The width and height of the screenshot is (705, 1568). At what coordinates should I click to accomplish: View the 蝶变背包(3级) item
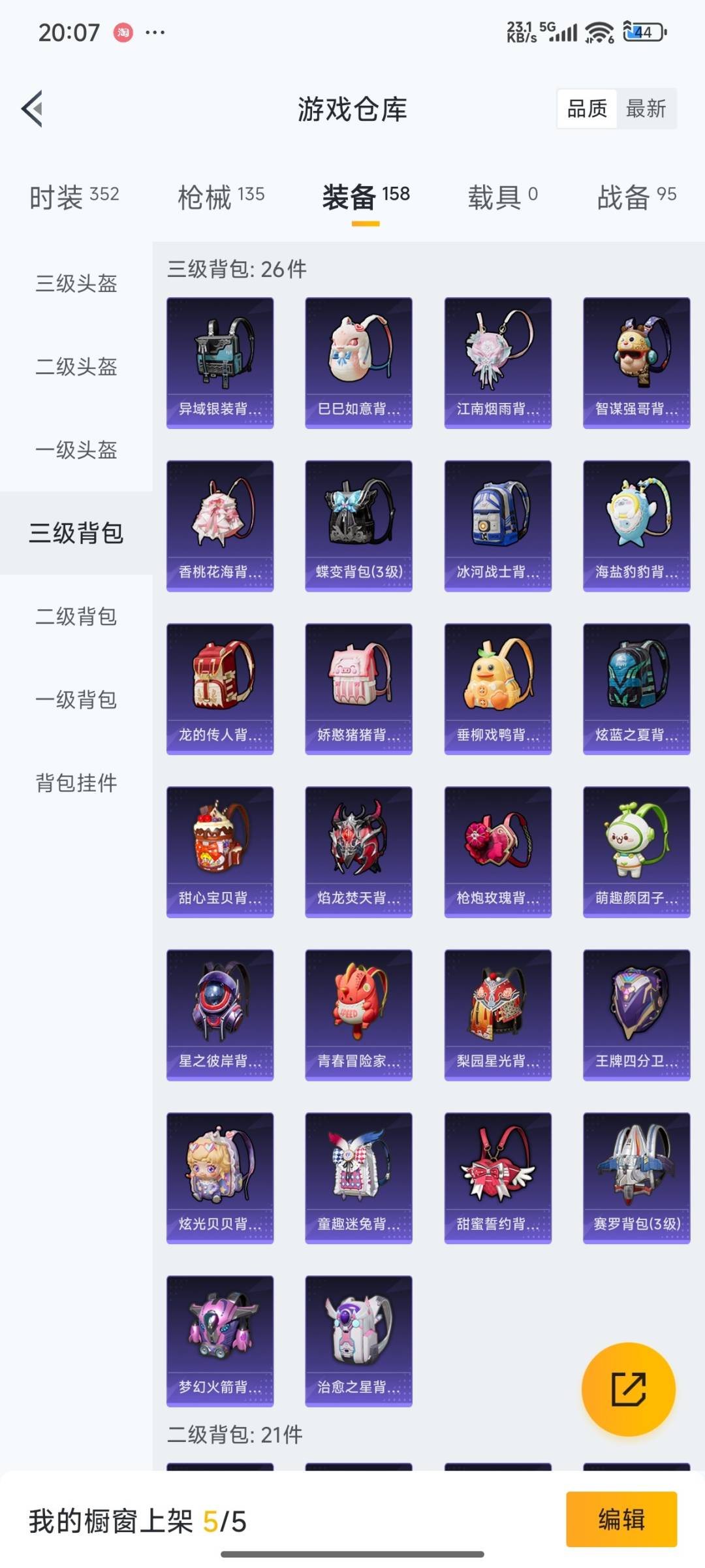359,526
